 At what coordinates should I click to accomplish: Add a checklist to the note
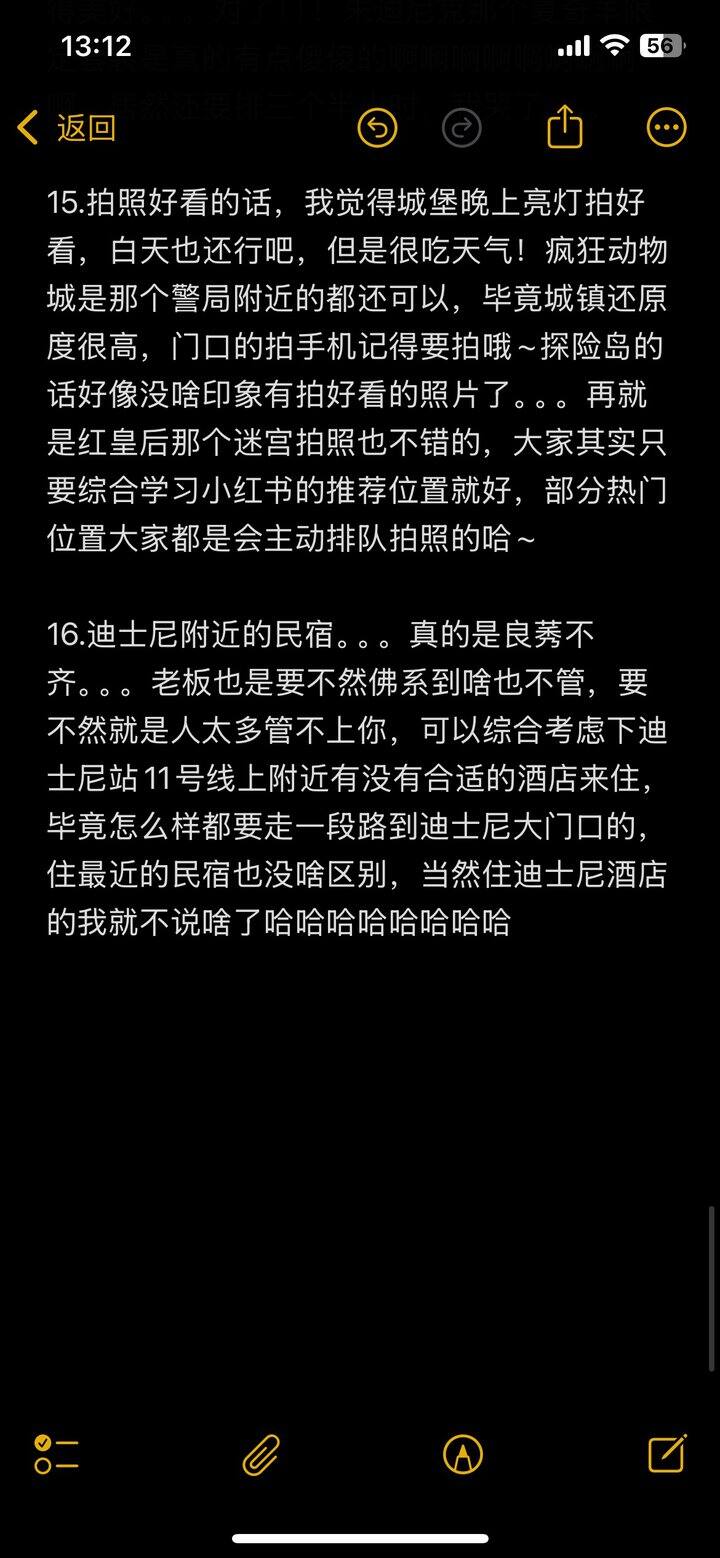[57, 1454]
